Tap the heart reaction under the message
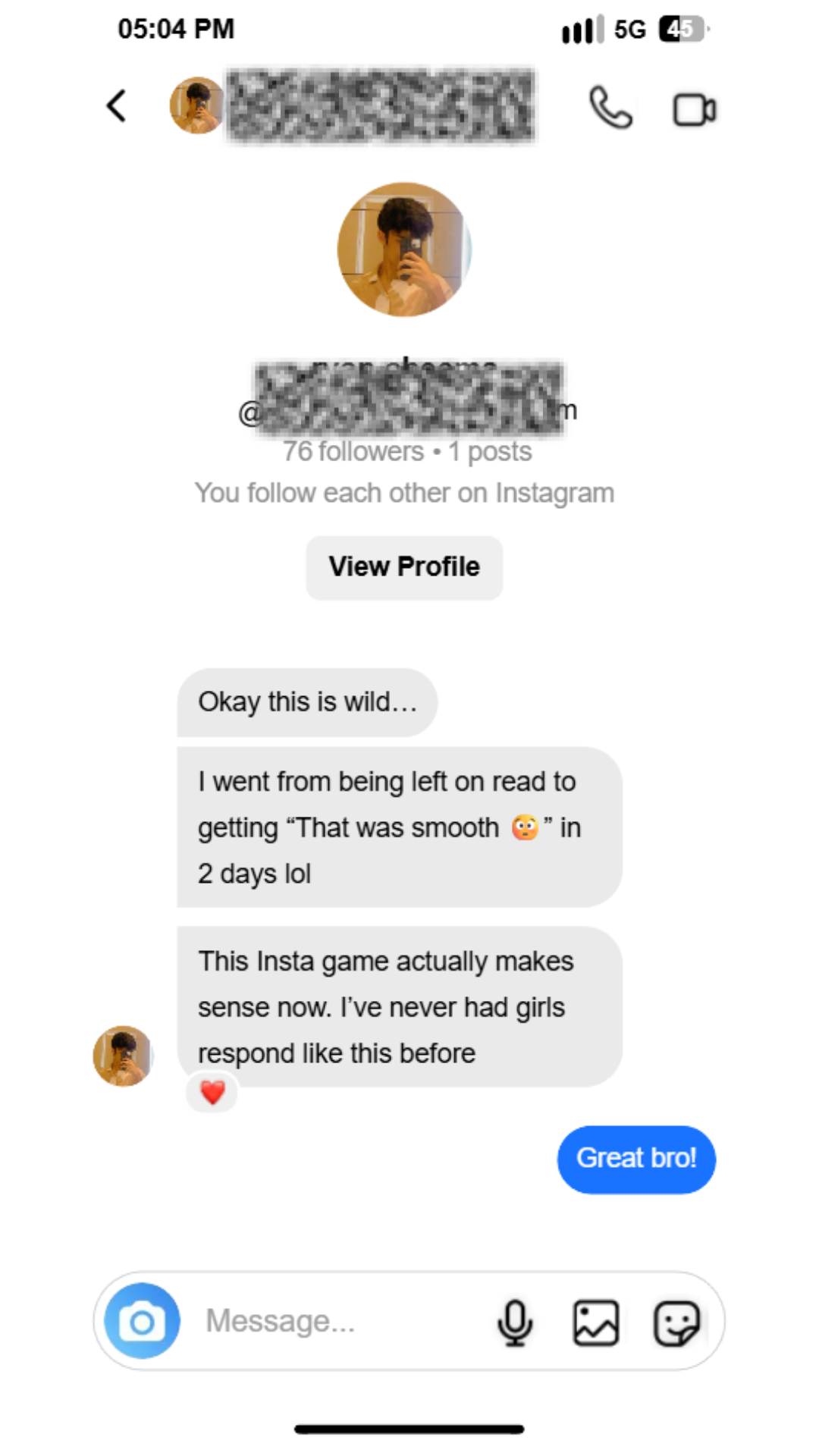The height and width of the screenshot is (1456, 819). tap(212, 1093)
